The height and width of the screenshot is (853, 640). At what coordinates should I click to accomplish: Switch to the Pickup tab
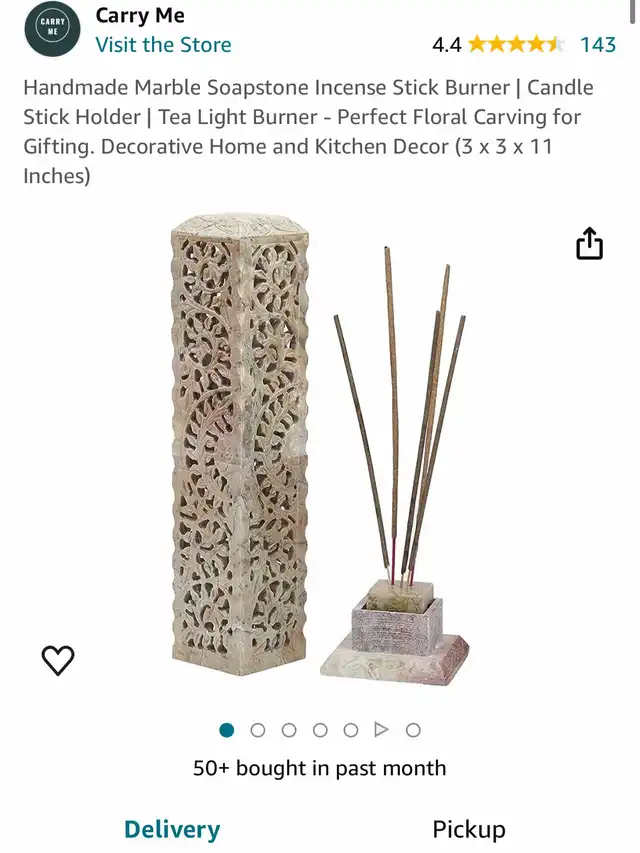pos(468,829)
